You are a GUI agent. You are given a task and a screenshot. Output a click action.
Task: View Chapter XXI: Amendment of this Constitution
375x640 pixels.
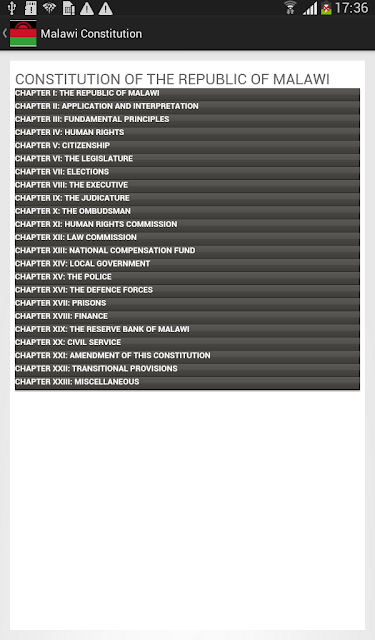tap(187, 356)
